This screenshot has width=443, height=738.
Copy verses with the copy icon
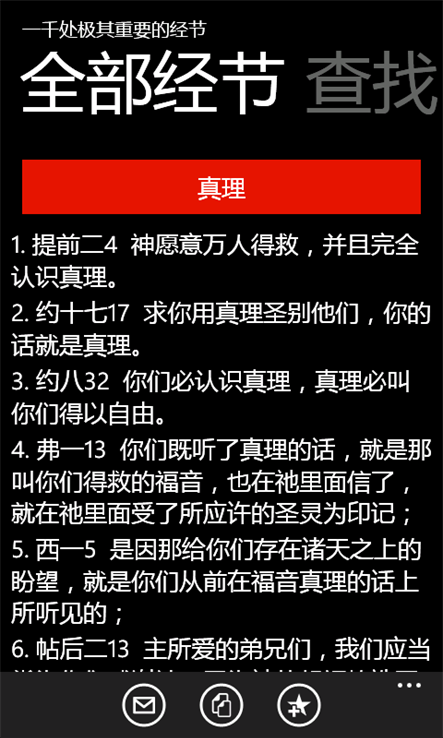(x=221, y=706)
